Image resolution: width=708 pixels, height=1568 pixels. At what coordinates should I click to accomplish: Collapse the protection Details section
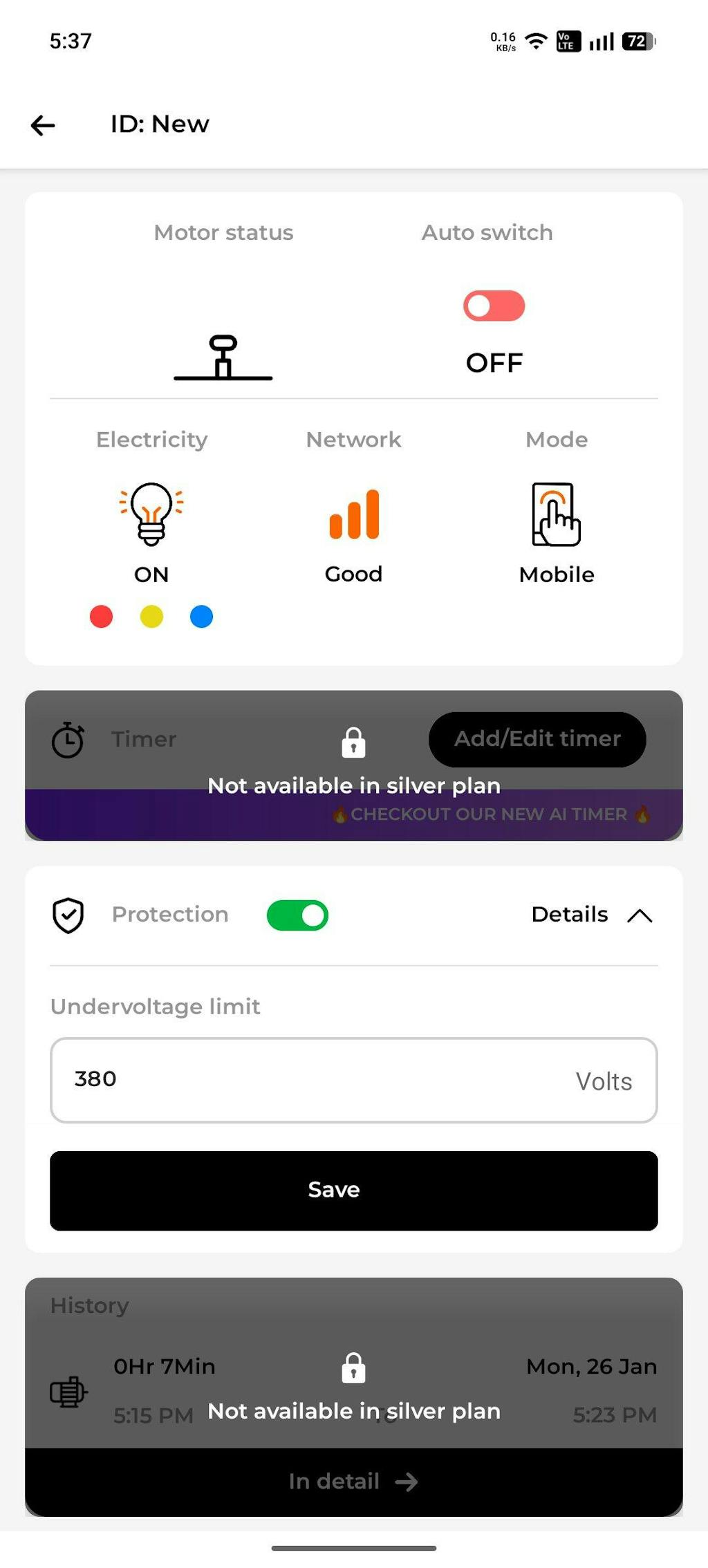coord(592,915)
